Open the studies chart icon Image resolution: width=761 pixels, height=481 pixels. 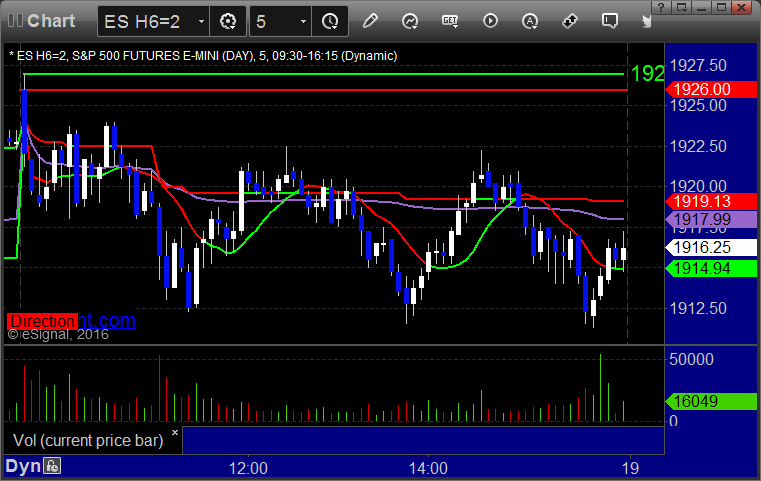pyautogui.click(x=410, y=20)
